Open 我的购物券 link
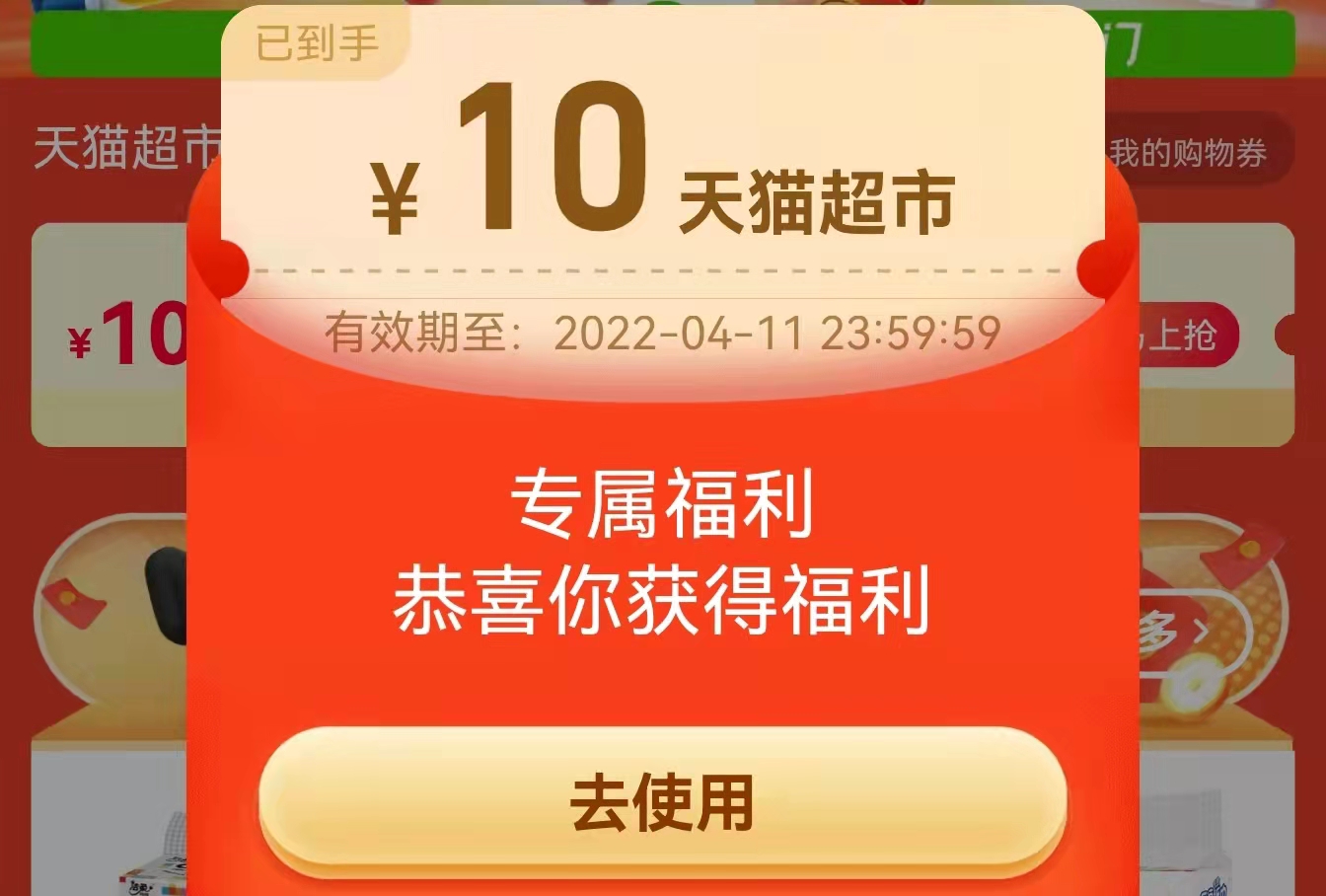 (1188, 153)
